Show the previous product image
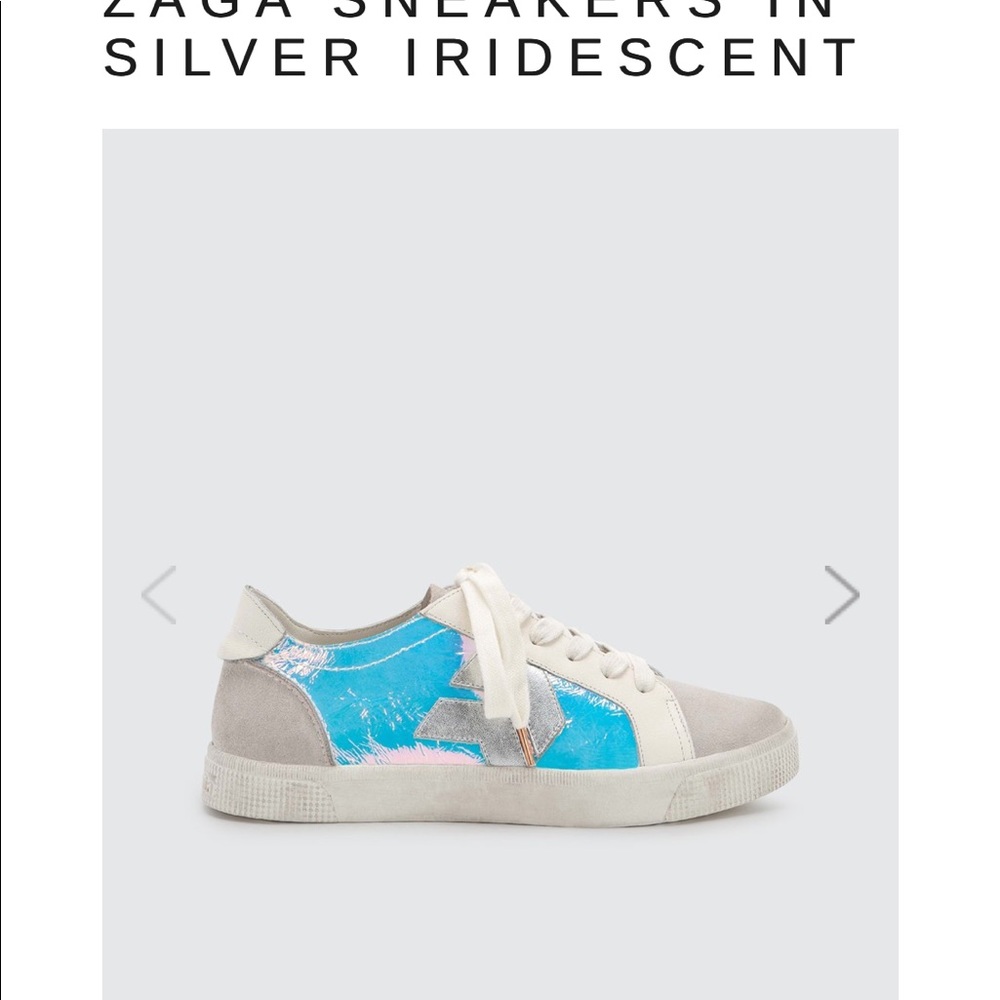This screenshot has height=1000, width=1000. (x=159, y=595)
